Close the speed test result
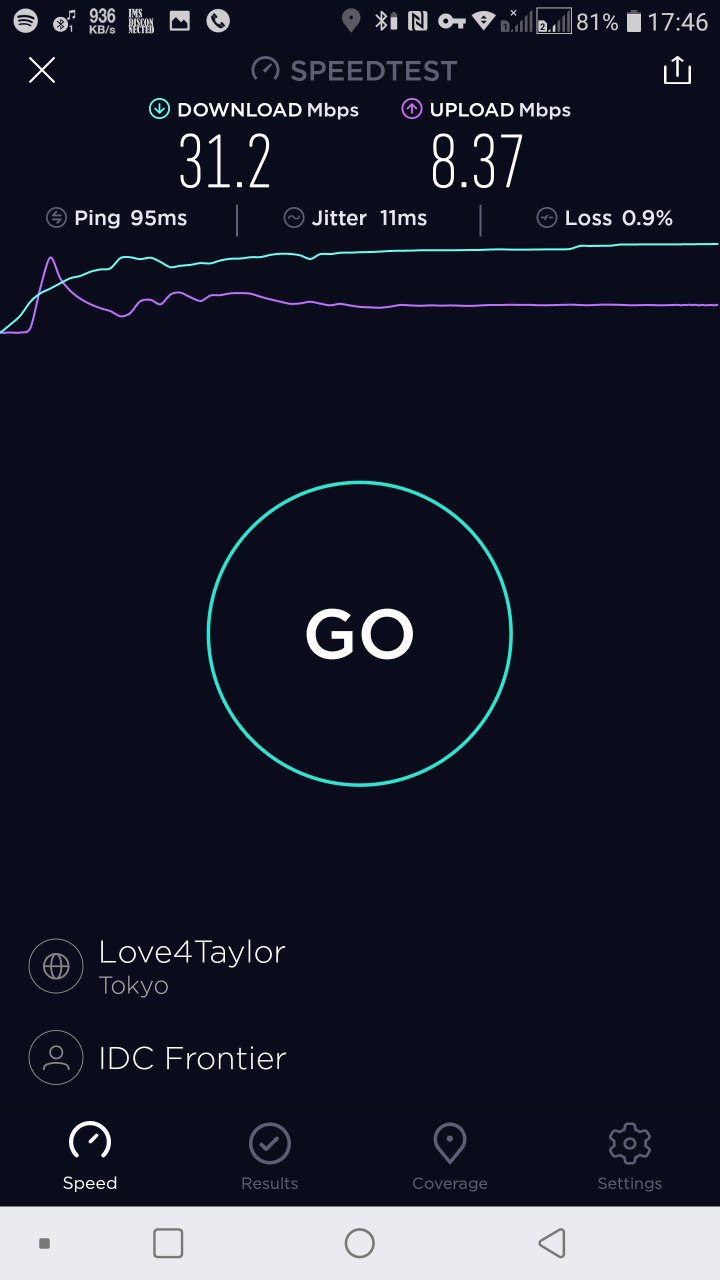Image resolution: width=720 pixels, height=1280 pixels. pyautogui.click(x=42, y=70)
